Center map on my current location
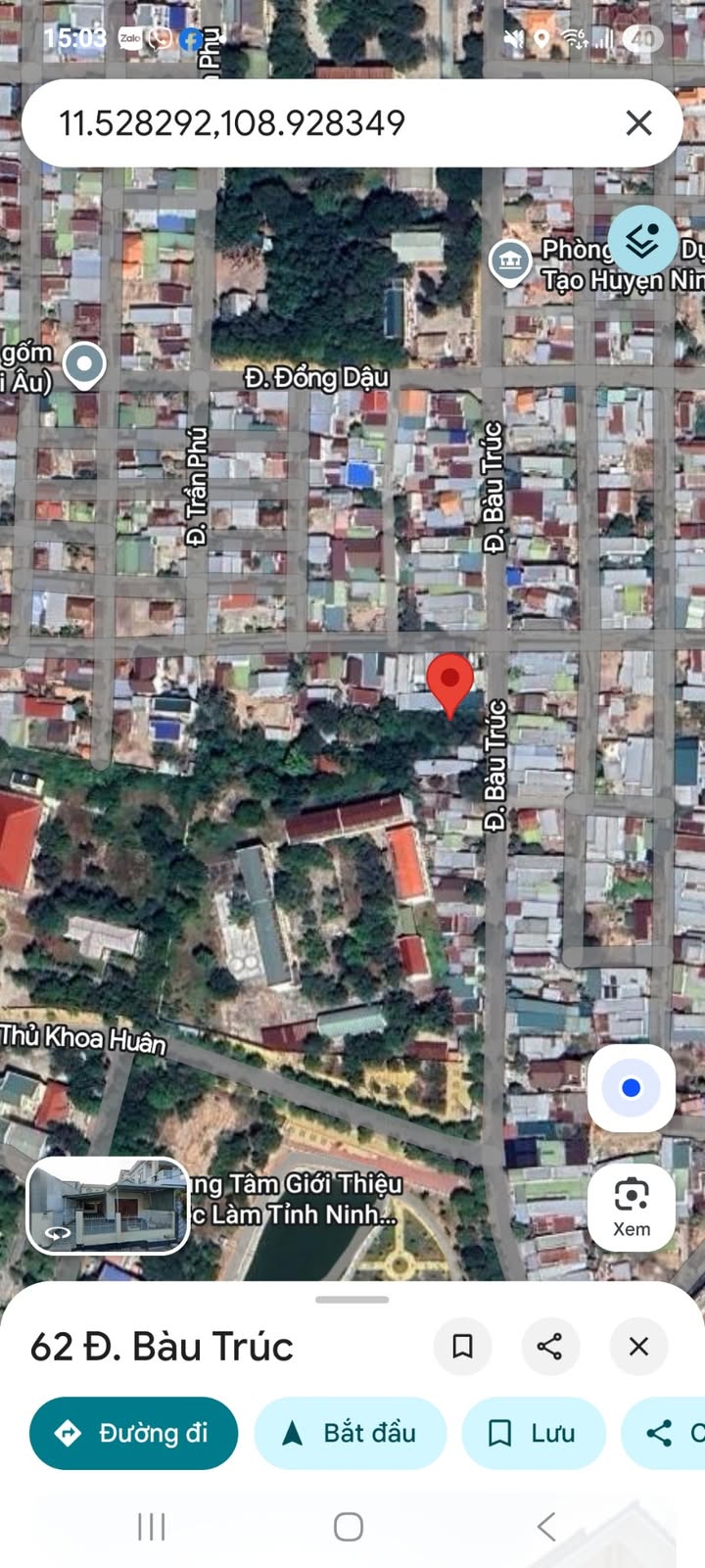This screenshot has height=1568, width=705. tap(632, 1088)
